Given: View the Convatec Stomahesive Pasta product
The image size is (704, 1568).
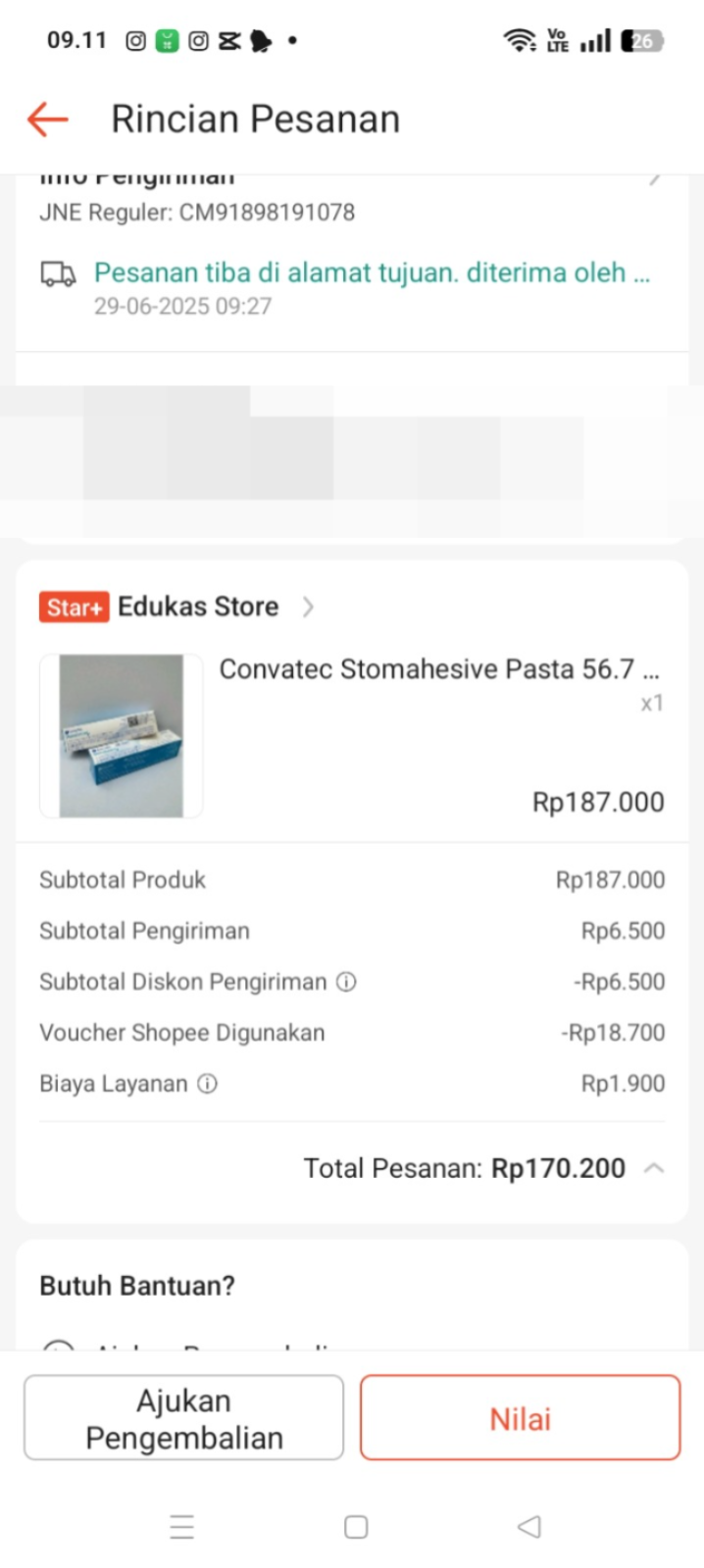Looking at the screenshot, I should click(x=438, y=669).
